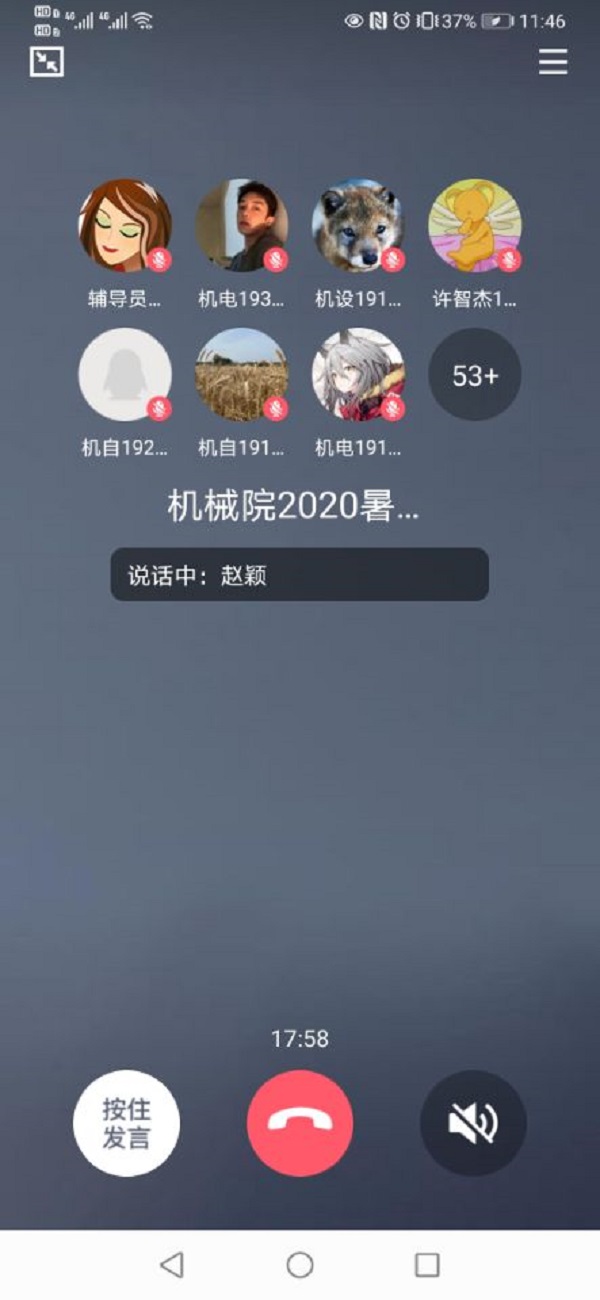Select the 机设191 participant avatar
This screenshot has height=1300, width=600.
pos(358,226)
